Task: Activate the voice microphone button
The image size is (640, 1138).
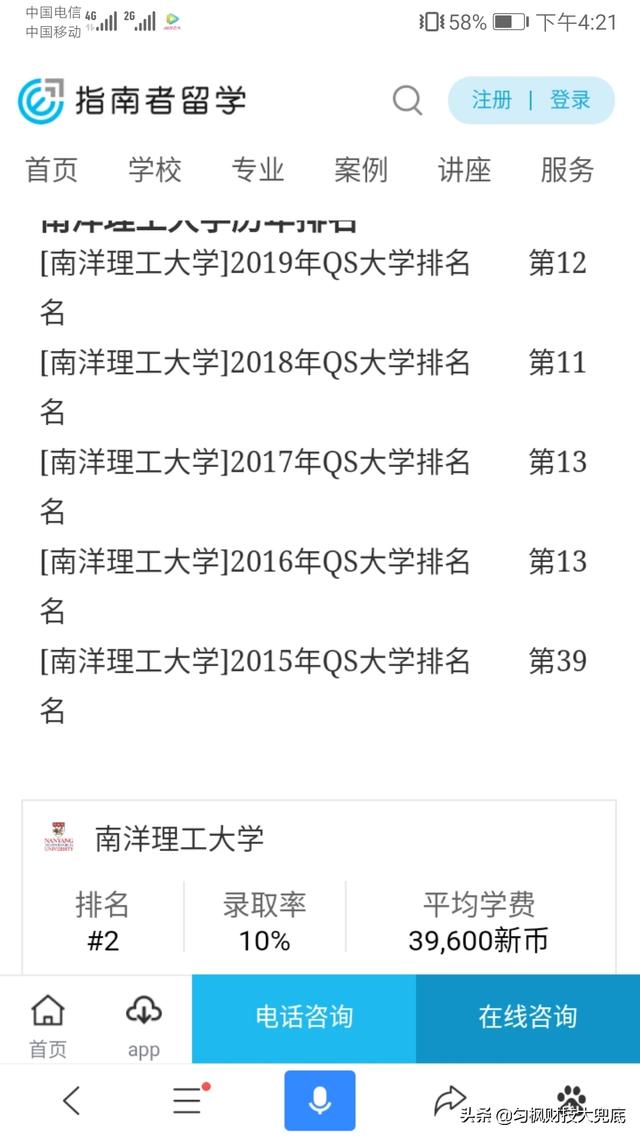Action: [x=319, y=1100]
